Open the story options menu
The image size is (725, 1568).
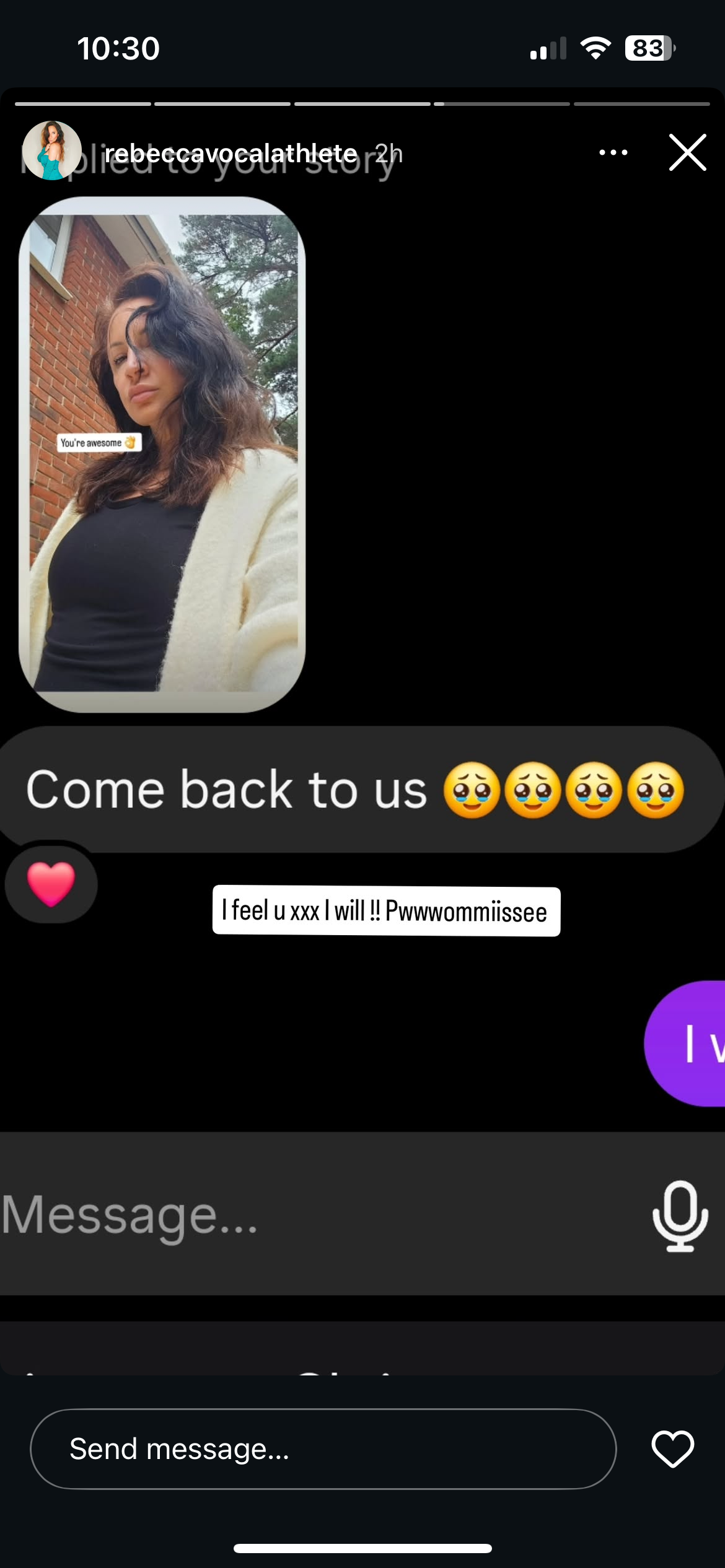(x=613, y=152)
